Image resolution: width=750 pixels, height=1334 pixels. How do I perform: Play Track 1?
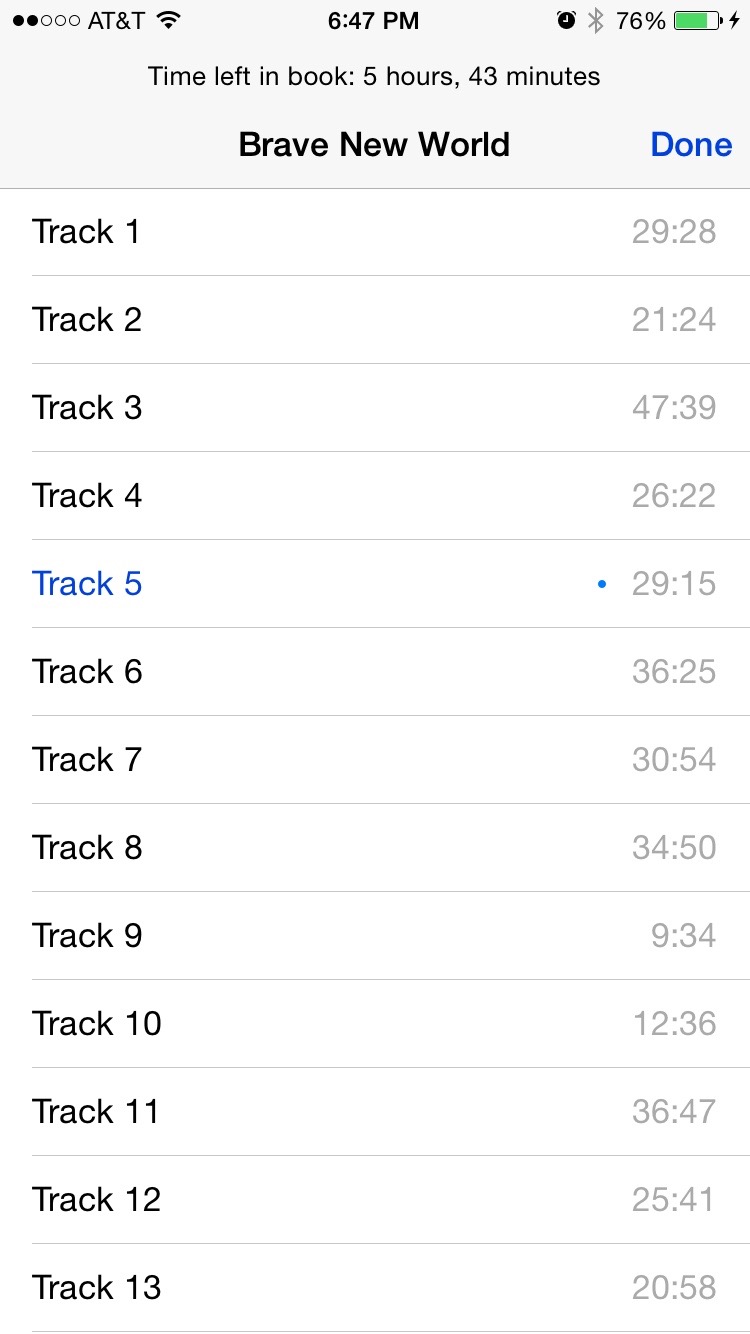tap(375, 232)
